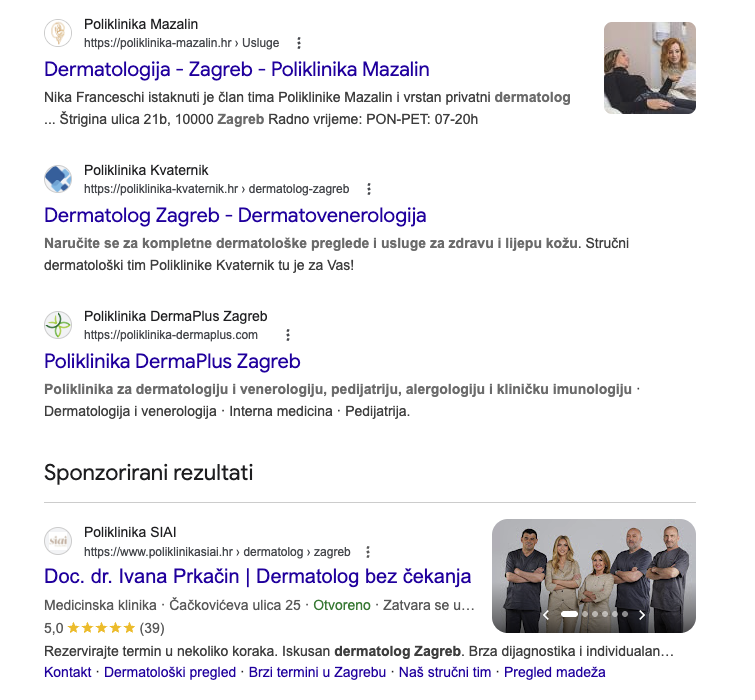Open the Naš stručni tim sitelink

445,672
